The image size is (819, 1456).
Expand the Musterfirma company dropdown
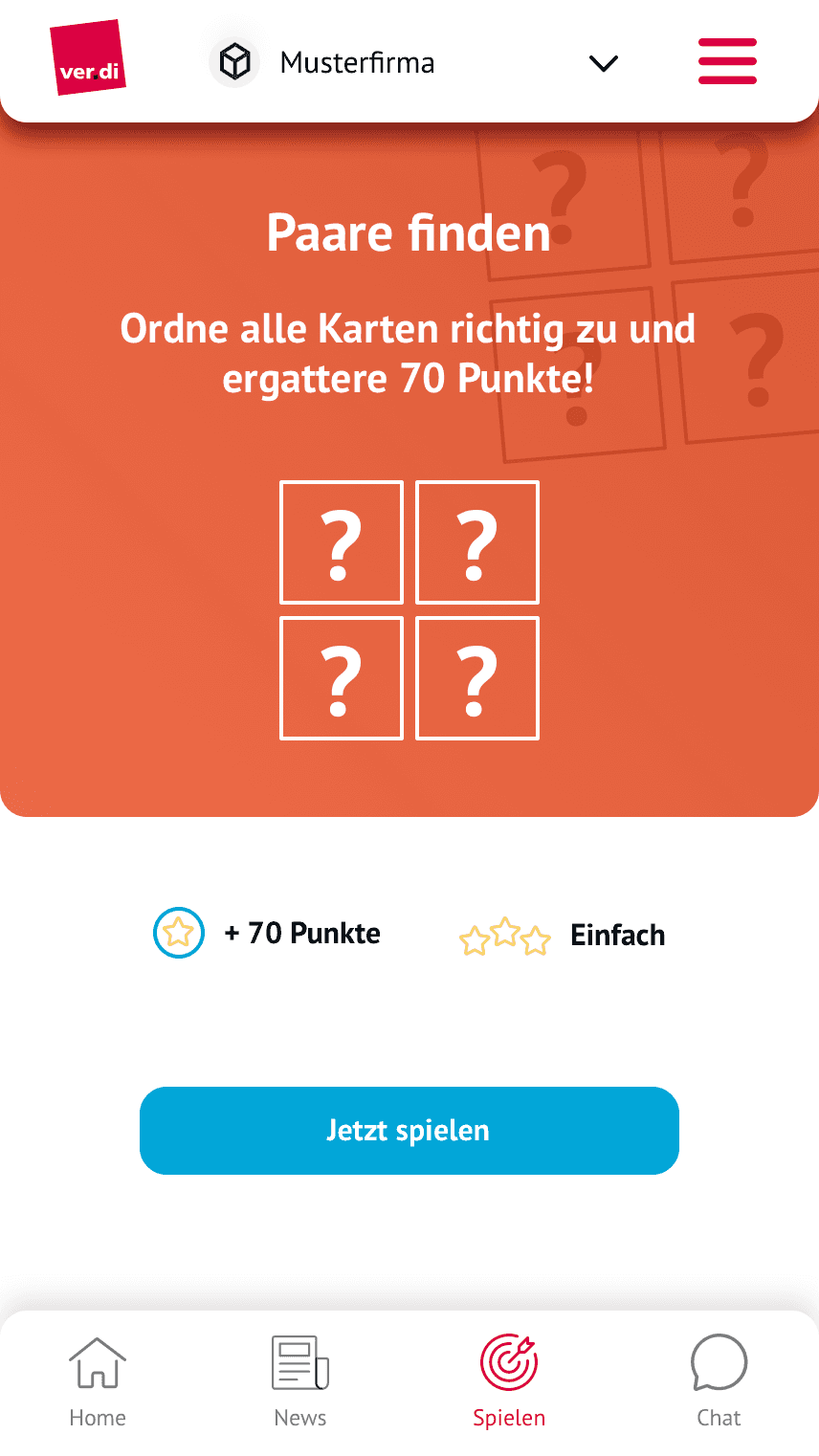pos(603,63)
